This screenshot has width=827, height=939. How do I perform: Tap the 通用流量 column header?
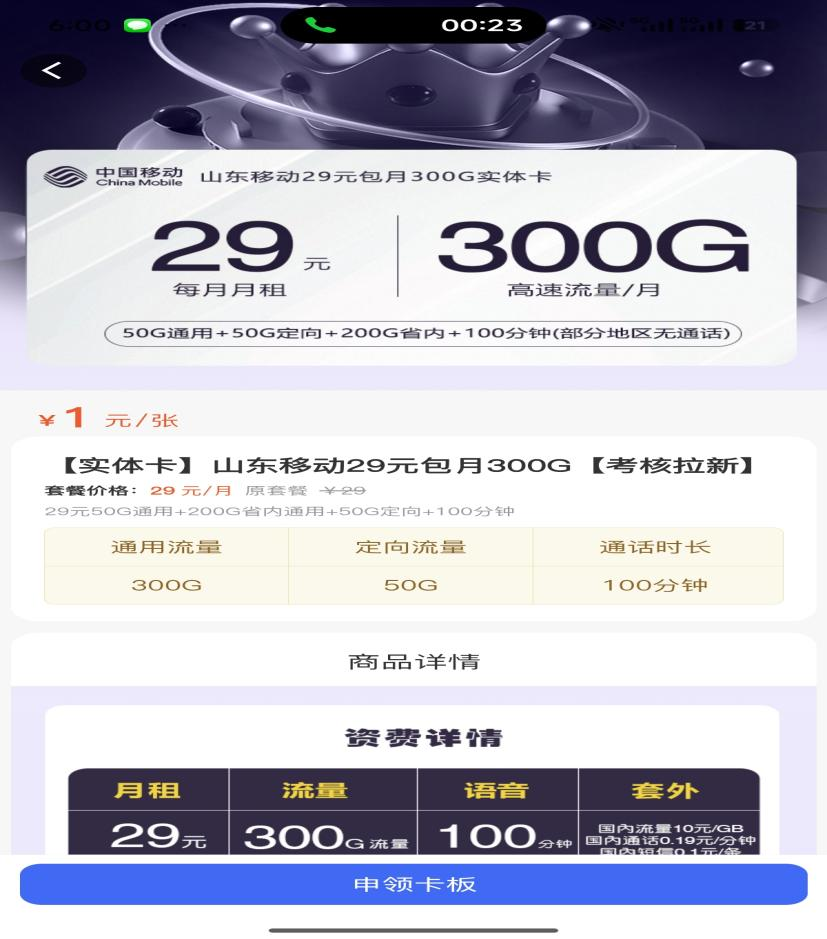coord(165,546)
